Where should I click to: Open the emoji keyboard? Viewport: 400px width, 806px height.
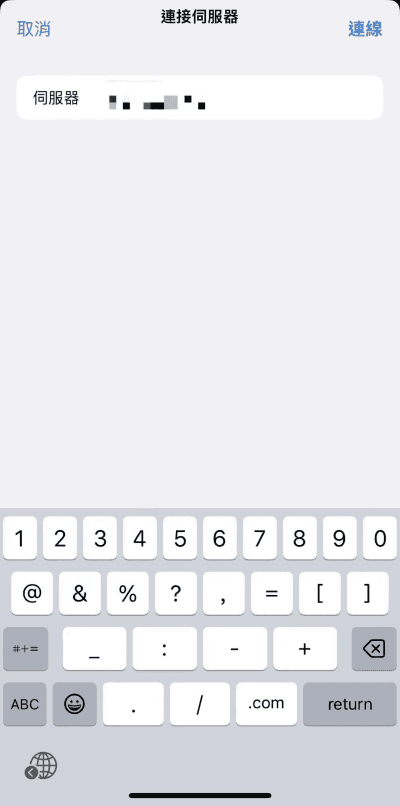(x=75, y=704)
